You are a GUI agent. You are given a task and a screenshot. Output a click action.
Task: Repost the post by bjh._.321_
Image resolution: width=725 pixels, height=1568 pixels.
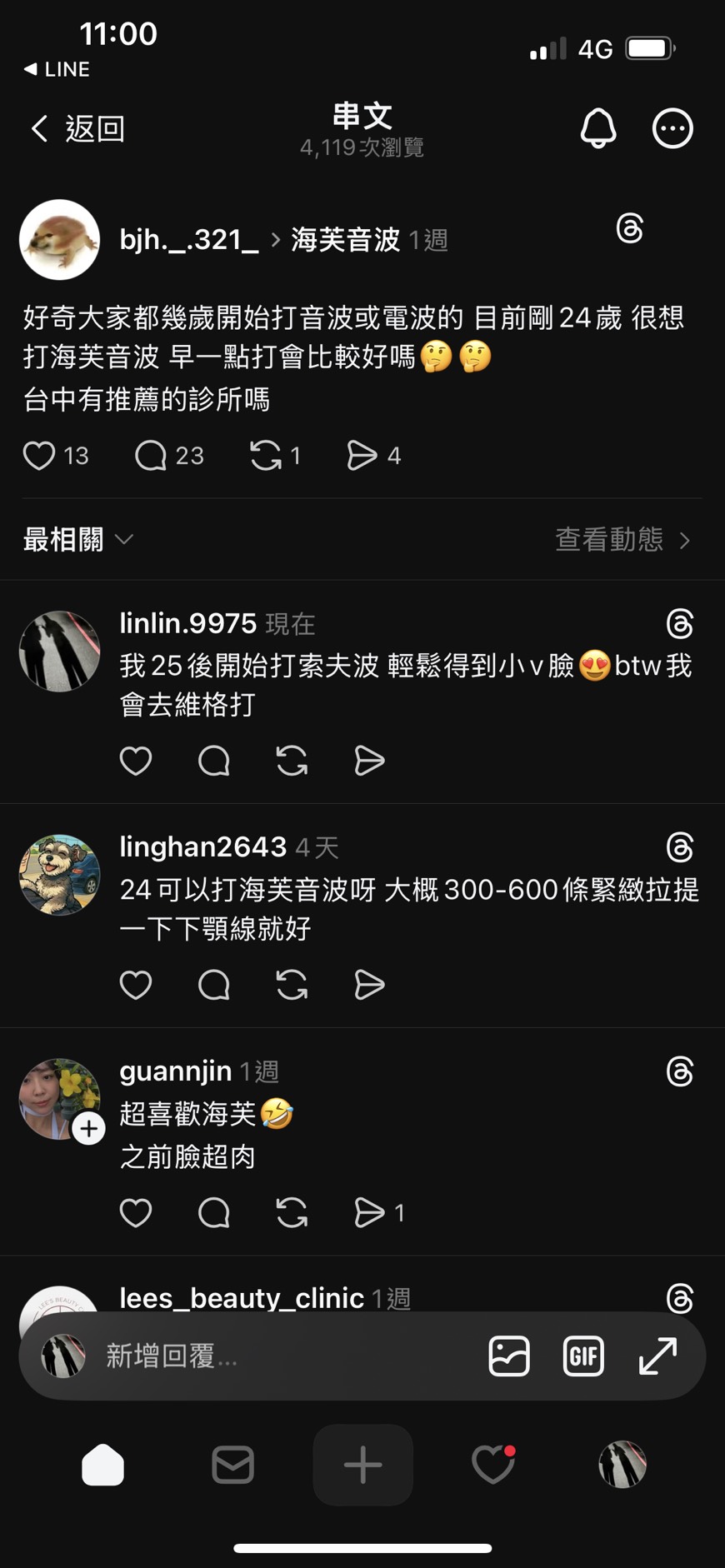(x=266, y=456)
